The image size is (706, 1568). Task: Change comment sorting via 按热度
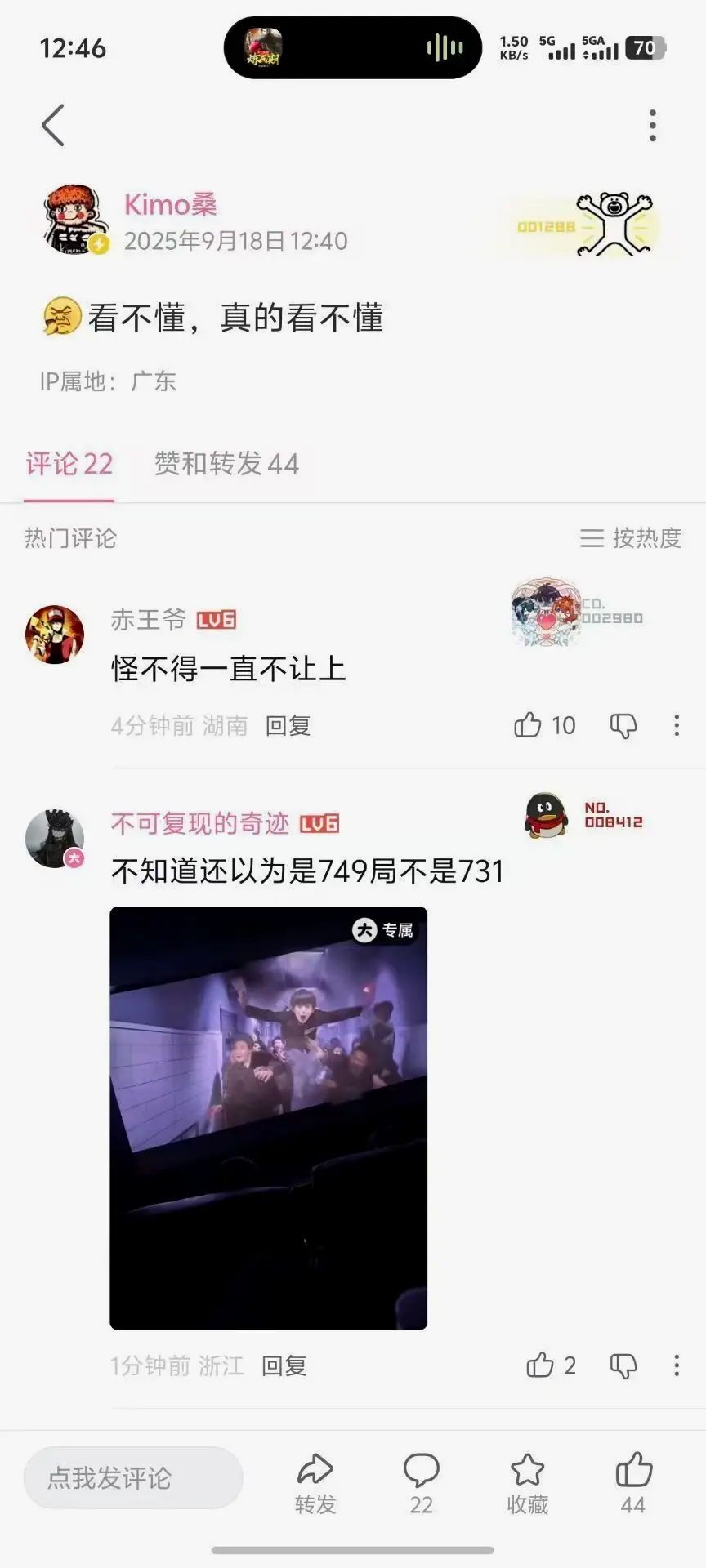coord(631,538)
